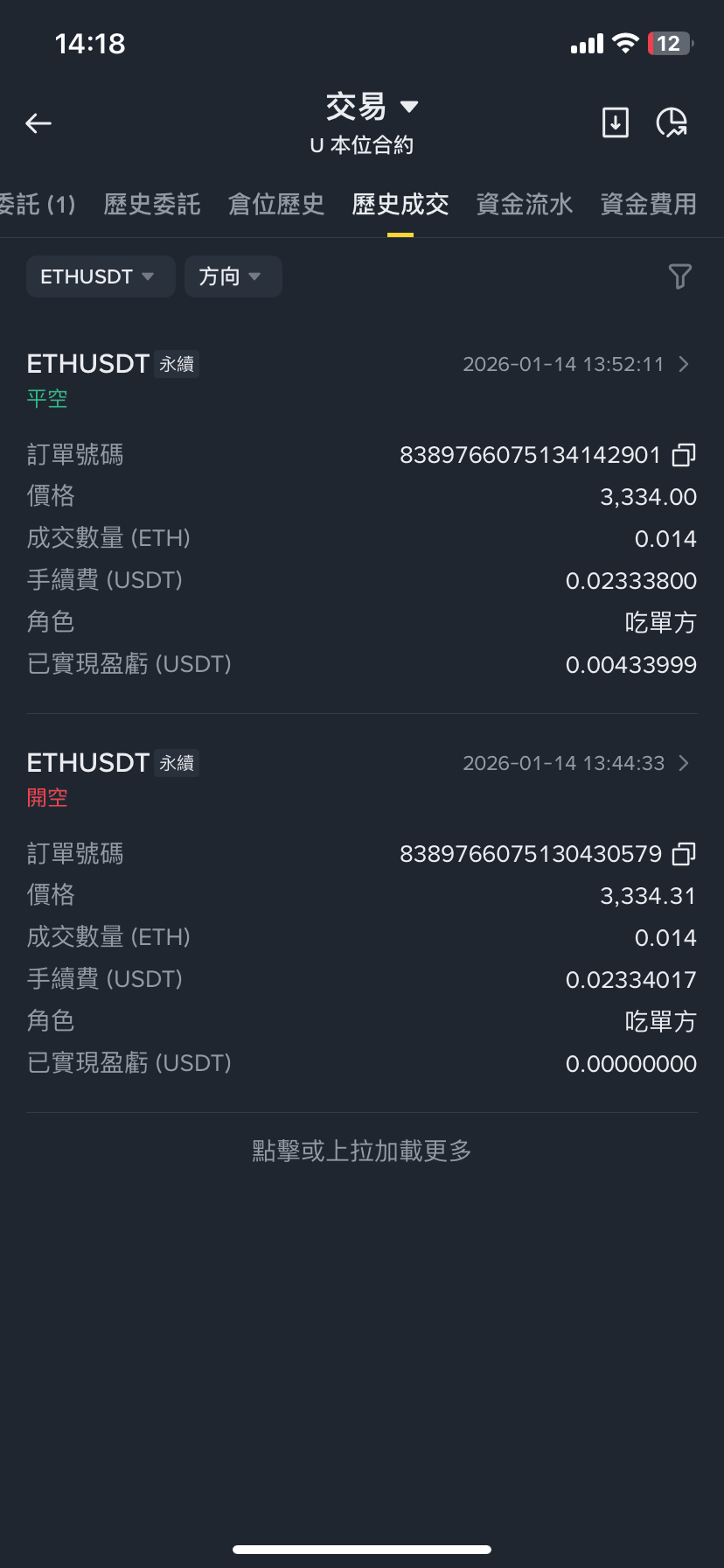The image size is (724, 1568).
Task: Select the 歷史成交 tab
Action: point(400,204)
